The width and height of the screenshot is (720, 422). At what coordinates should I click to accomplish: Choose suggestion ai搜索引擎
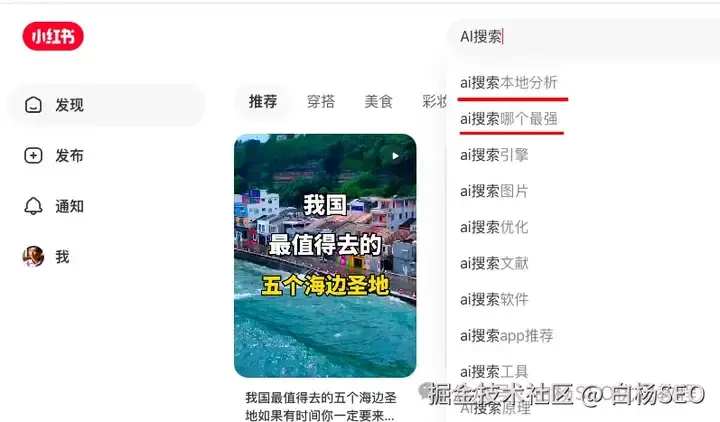coord(494,155)
